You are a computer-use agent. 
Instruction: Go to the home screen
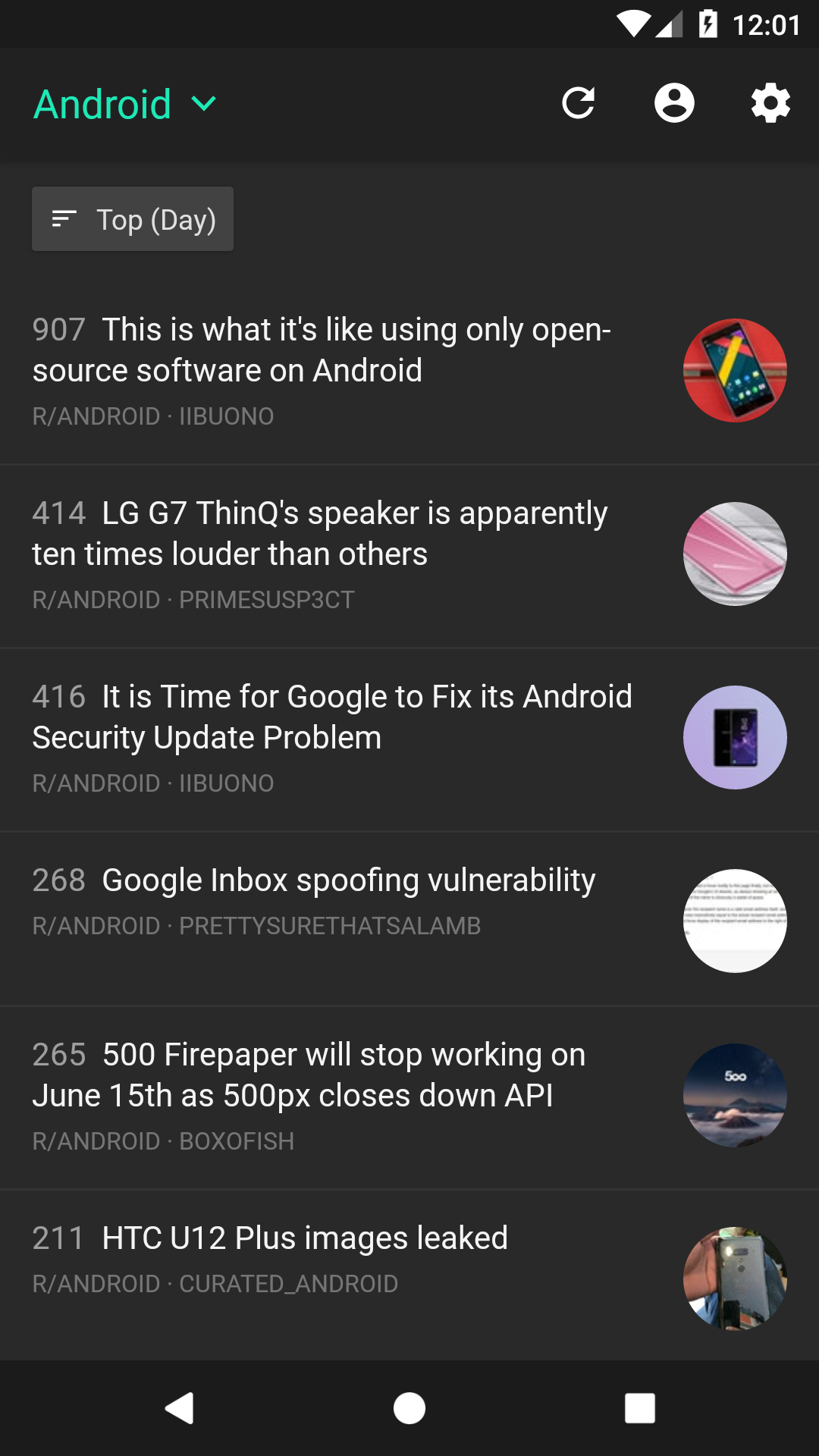click(409, 1408)
